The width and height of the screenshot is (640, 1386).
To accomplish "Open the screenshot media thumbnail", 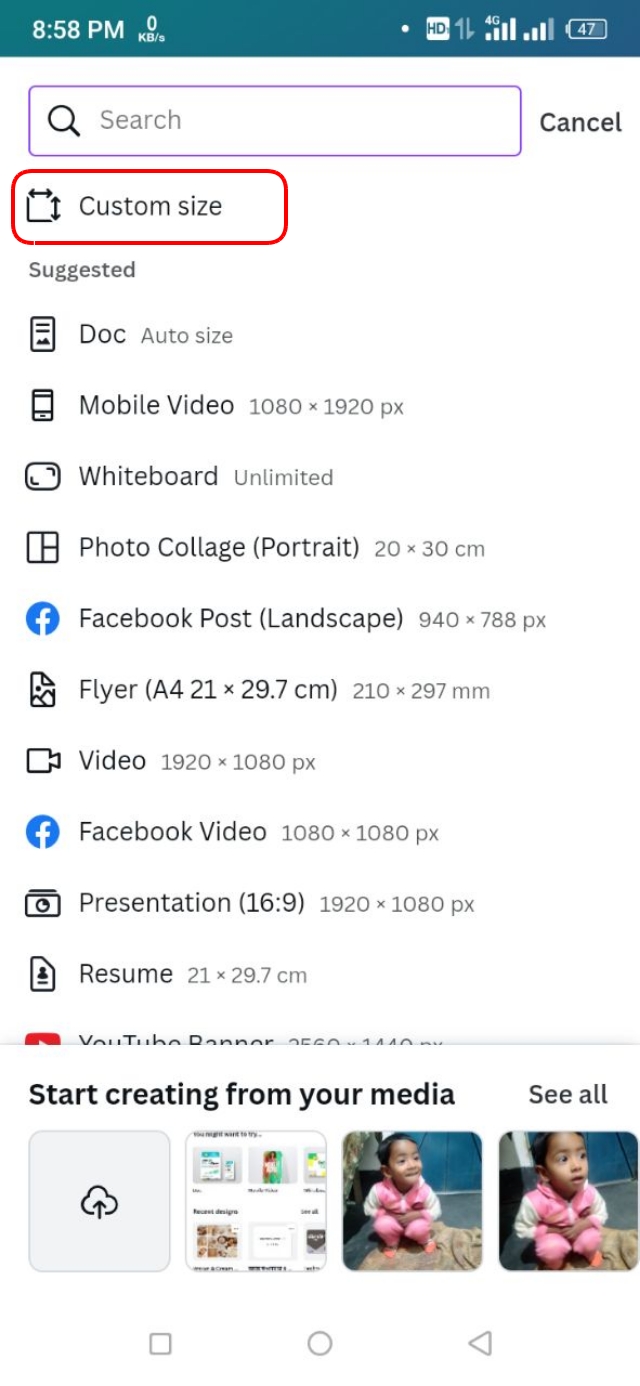I will 257,1201.
